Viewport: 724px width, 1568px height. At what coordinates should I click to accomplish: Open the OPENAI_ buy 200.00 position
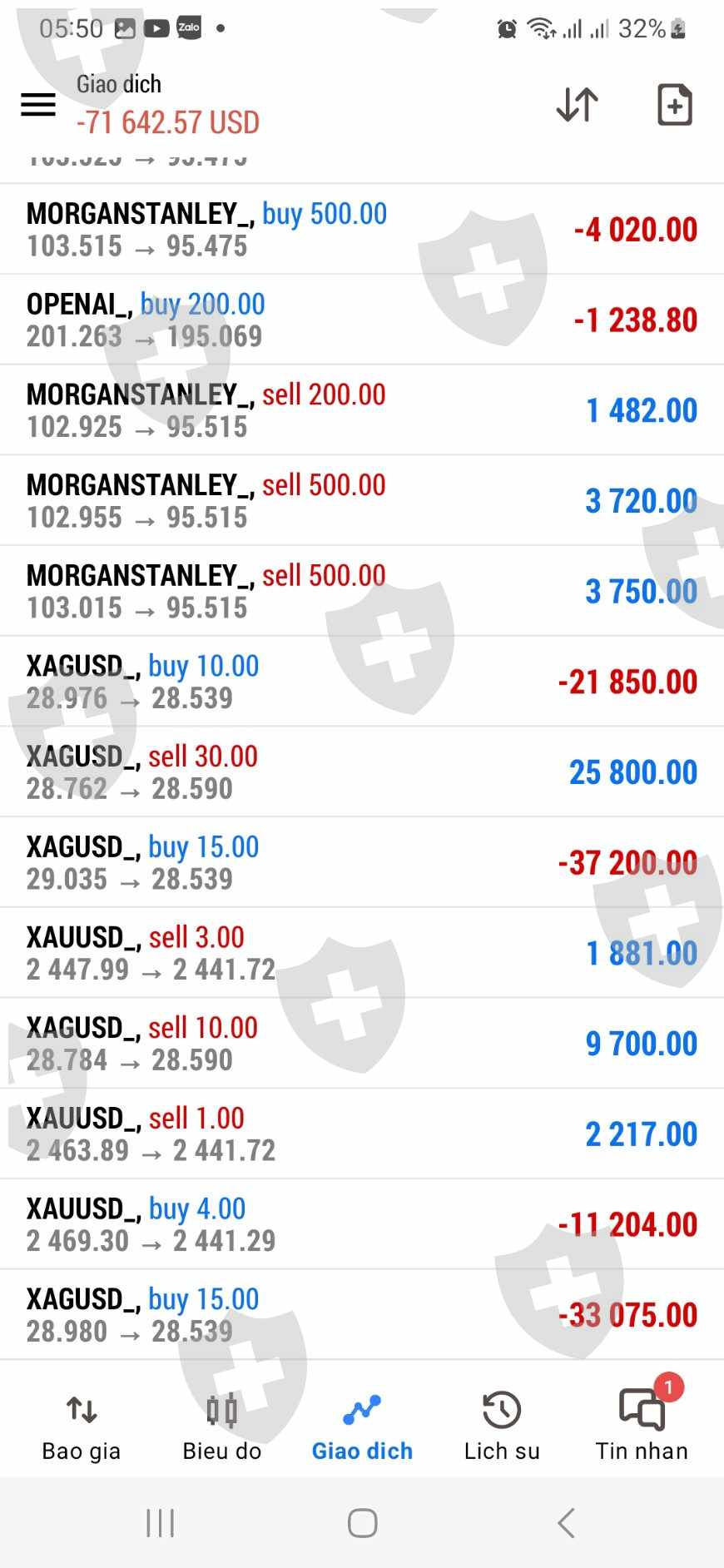(x=362, y=320)
